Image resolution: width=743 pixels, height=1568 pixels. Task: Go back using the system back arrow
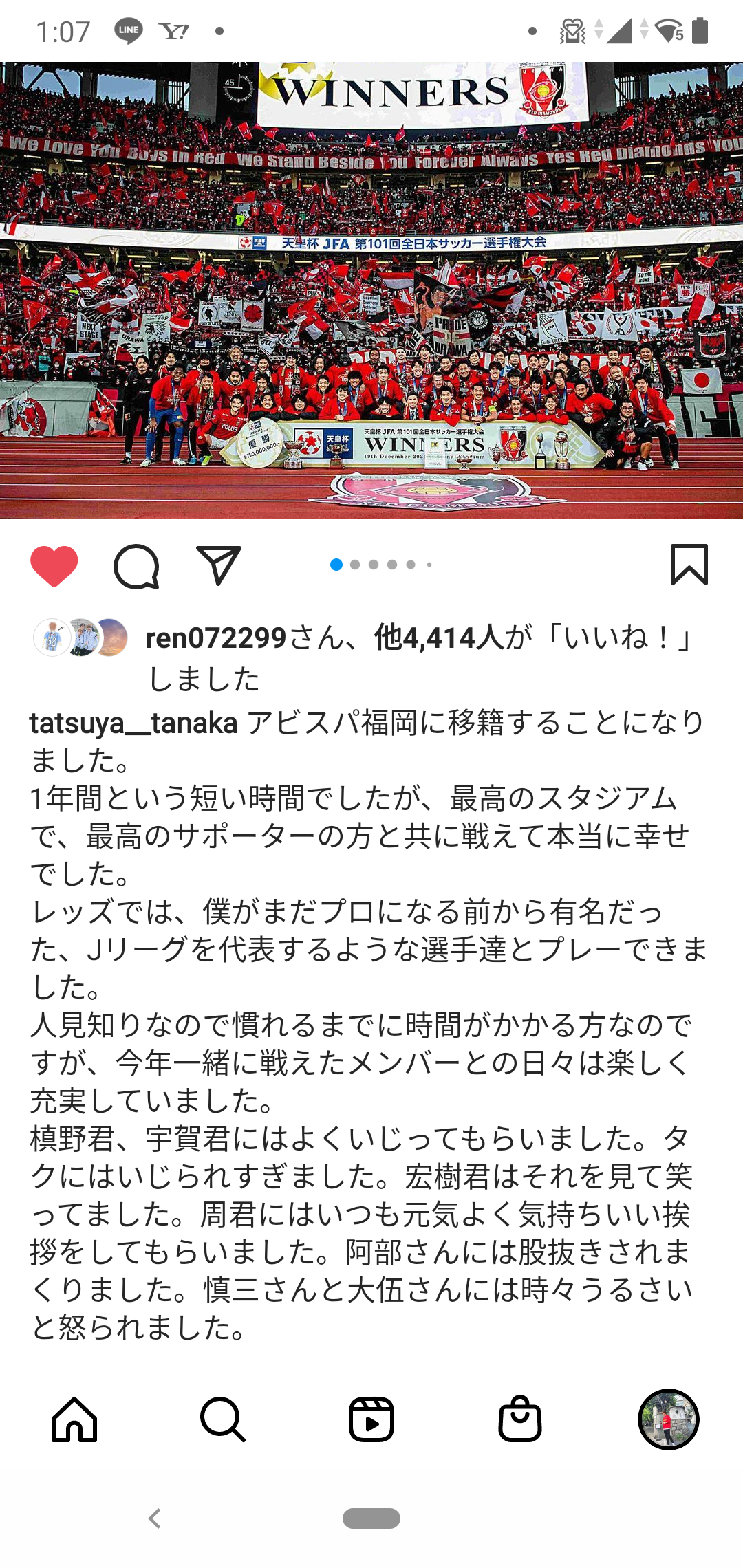(155, 1518)
